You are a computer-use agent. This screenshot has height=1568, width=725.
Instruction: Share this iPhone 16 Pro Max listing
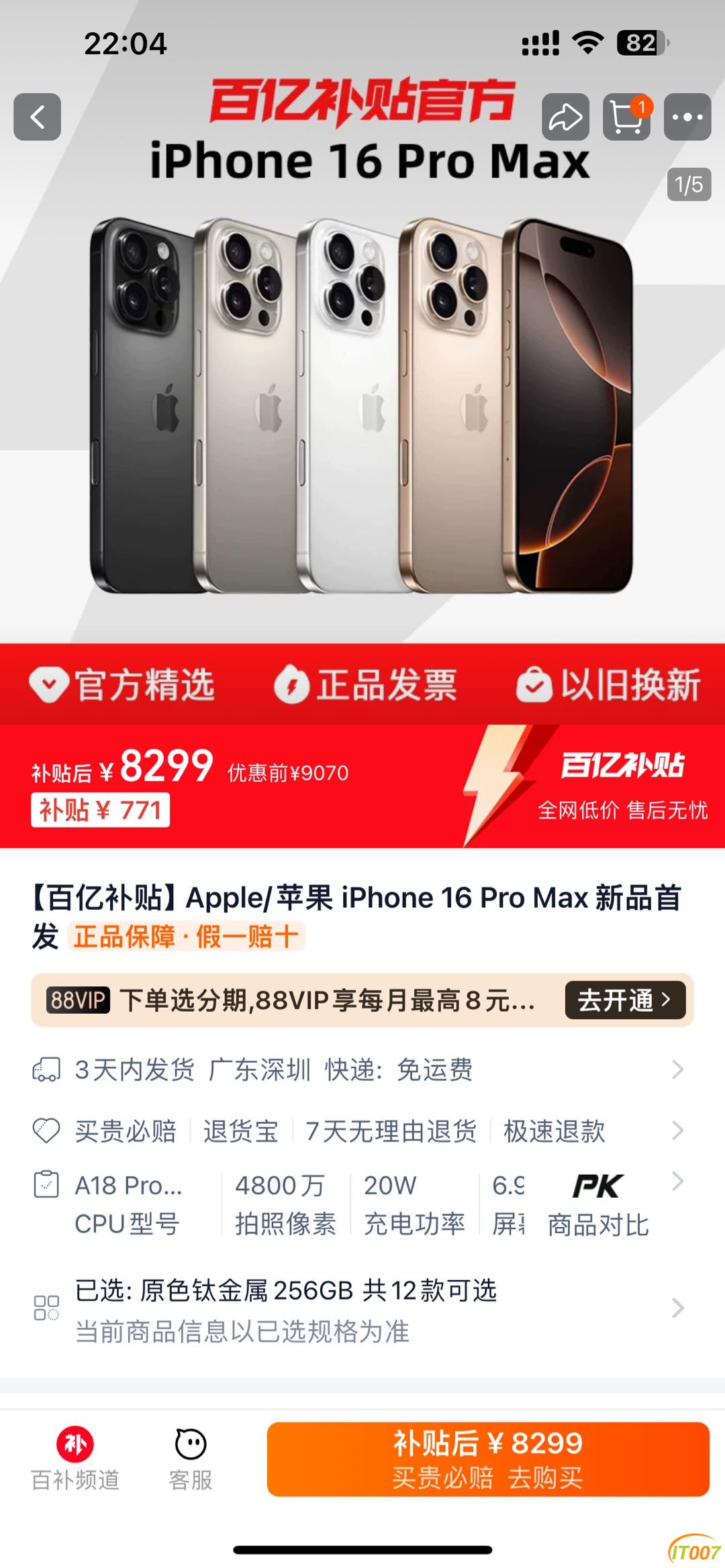point(565,117)
